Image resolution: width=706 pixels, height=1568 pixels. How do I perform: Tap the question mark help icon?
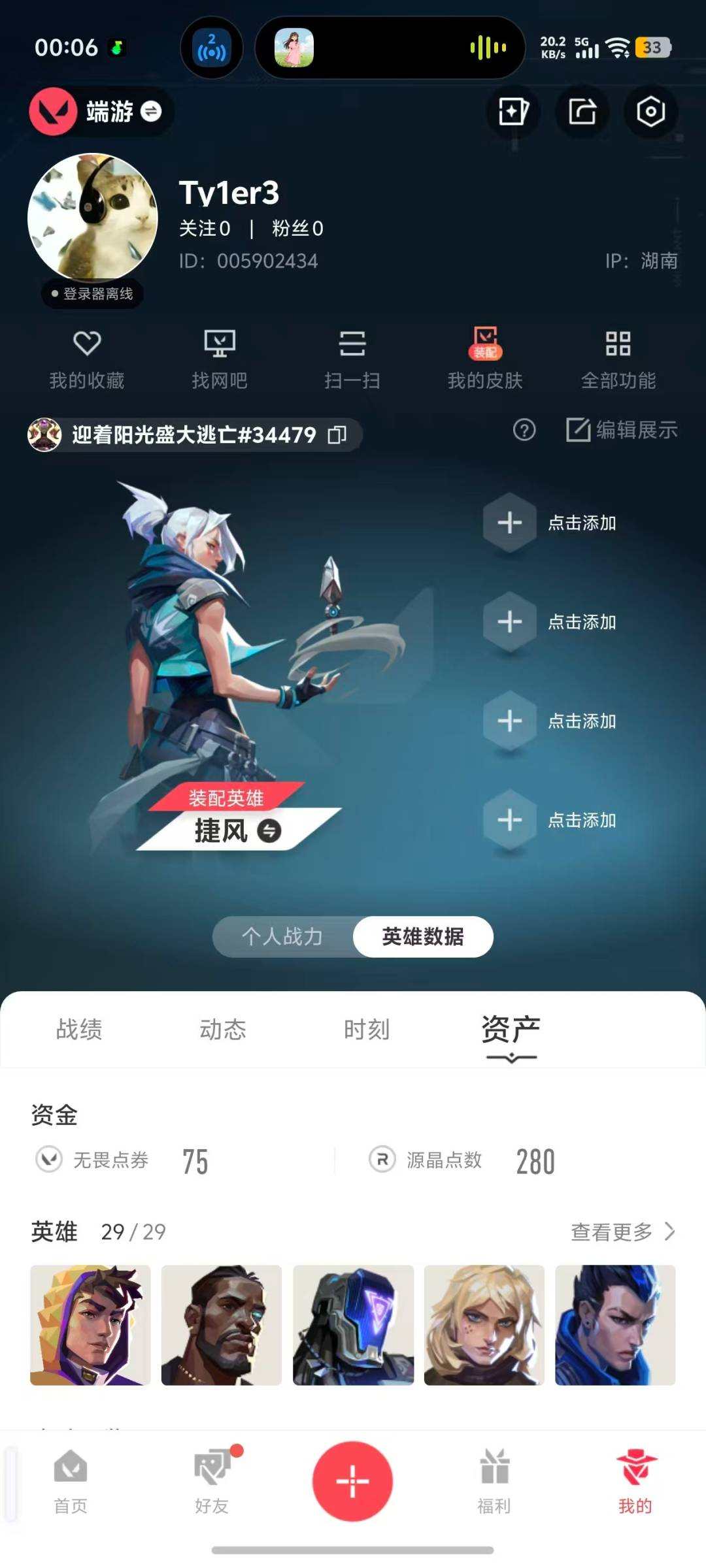[x=524, y=431]
